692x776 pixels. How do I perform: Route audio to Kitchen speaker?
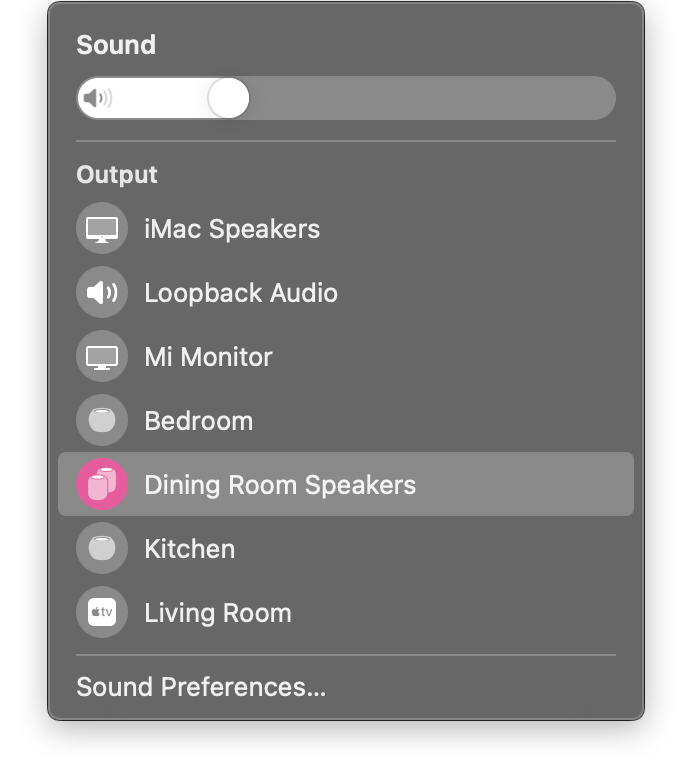(x=190, y=549)
